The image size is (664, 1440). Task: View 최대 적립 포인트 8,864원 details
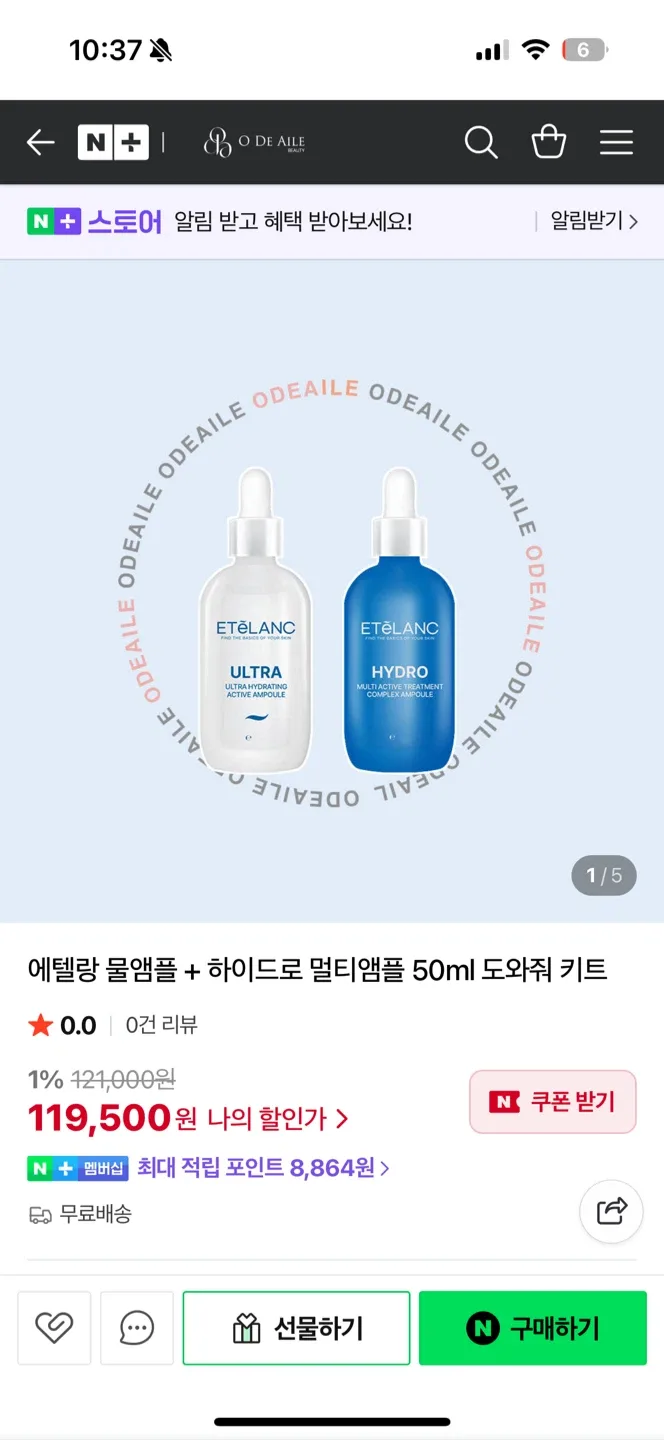point(262,1167)
